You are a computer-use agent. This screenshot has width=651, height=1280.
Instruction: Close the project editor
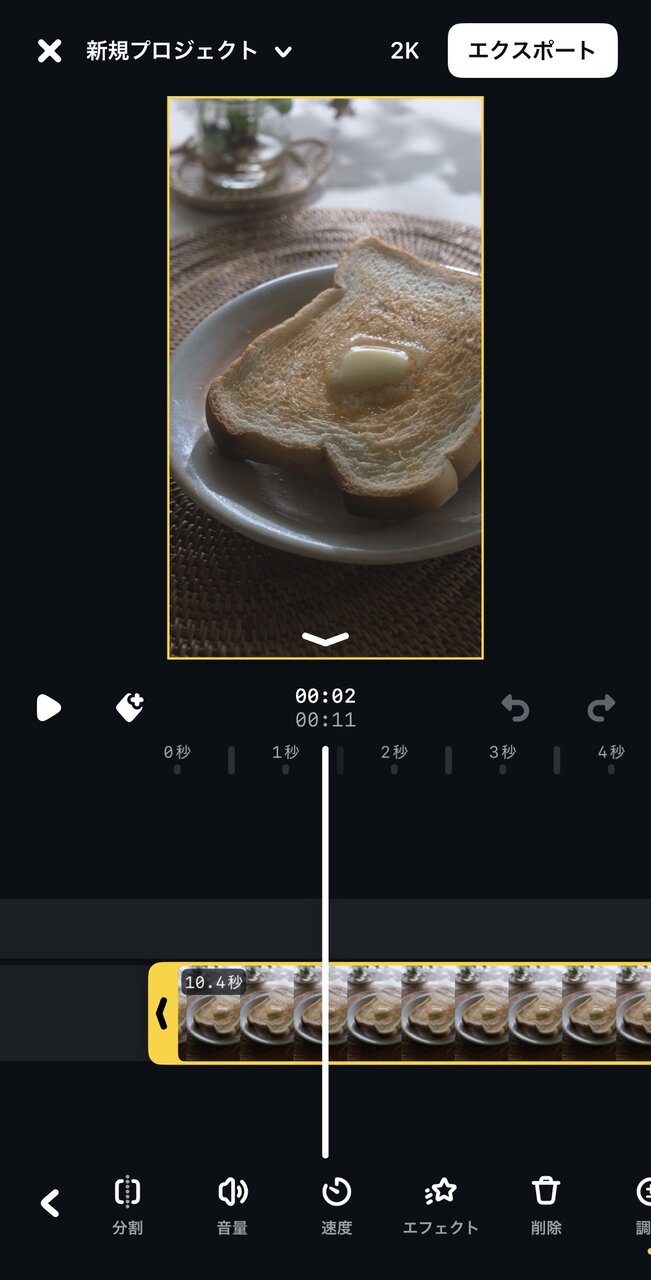coord(49,51)
